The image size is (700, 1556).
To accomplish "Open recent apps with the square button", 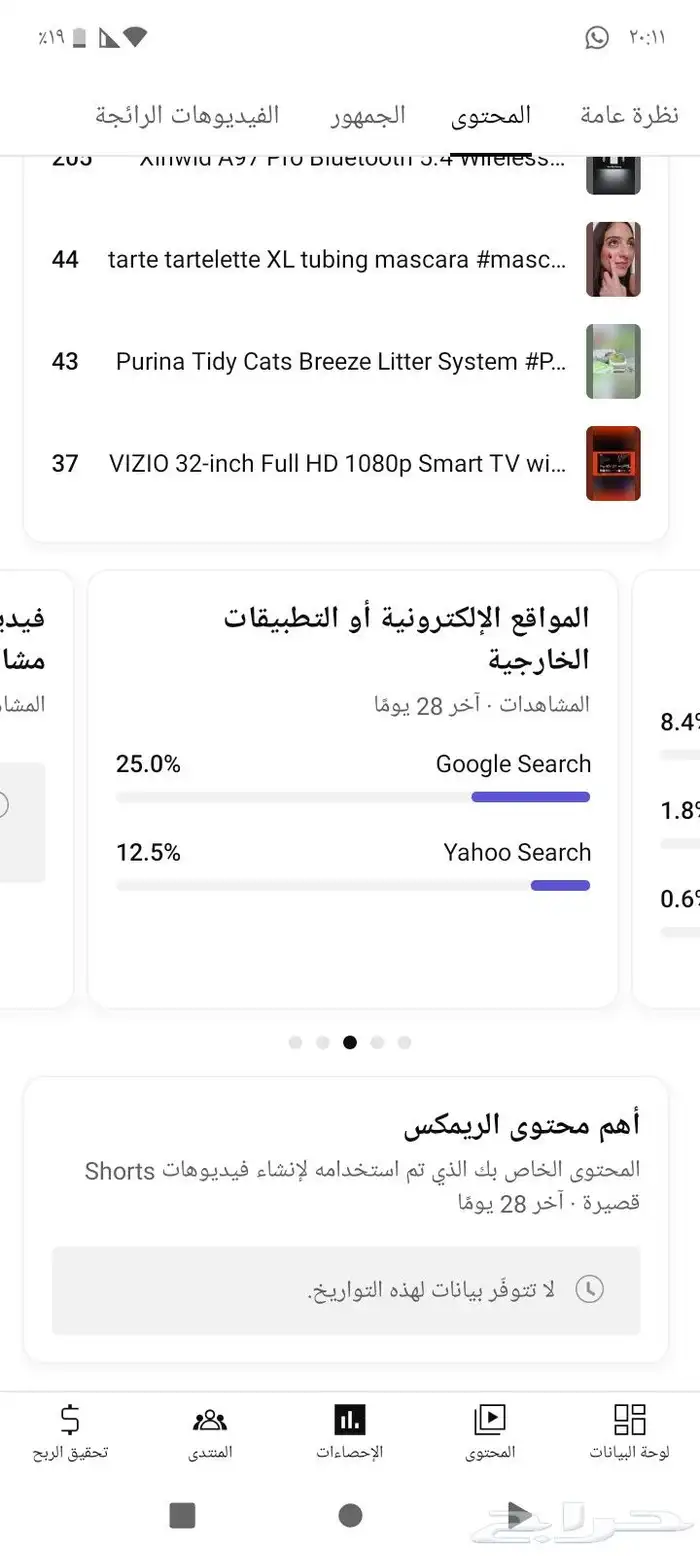I will (182, 1516).
